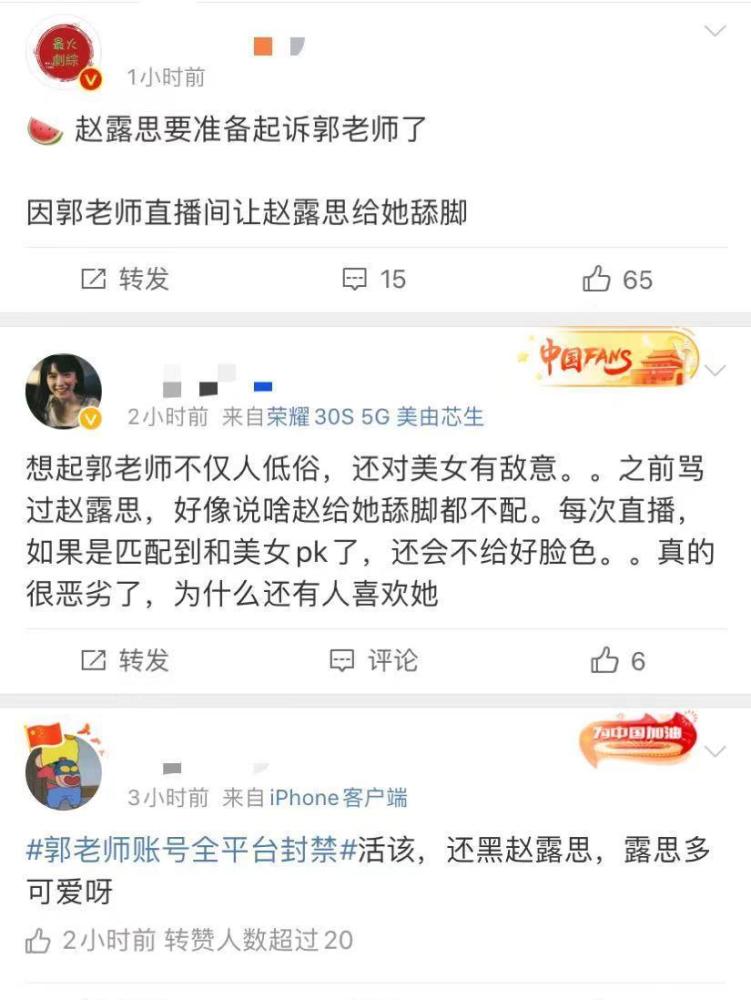View profile photo of the 2小时前 poster
Screen dimensions: 751x1000
[63, 392]
